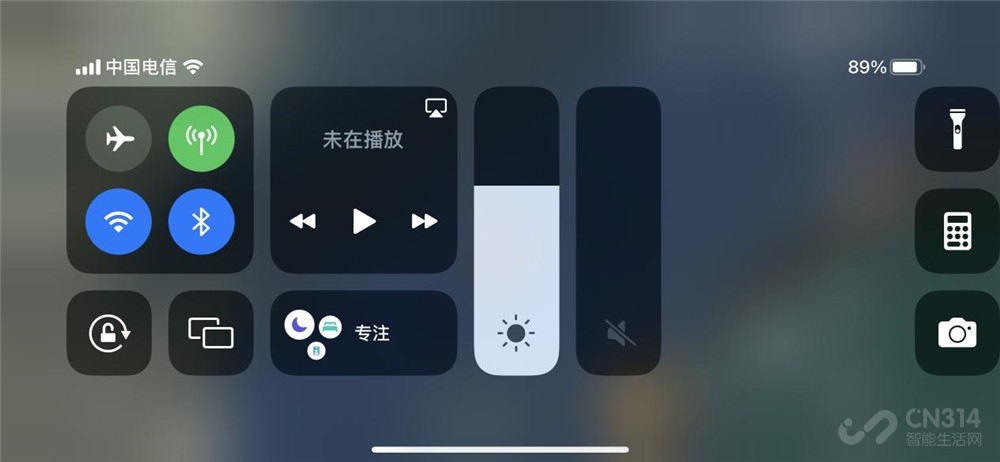Start media playback
Viewport: 1000px width, 462px height.
(364, 221)
